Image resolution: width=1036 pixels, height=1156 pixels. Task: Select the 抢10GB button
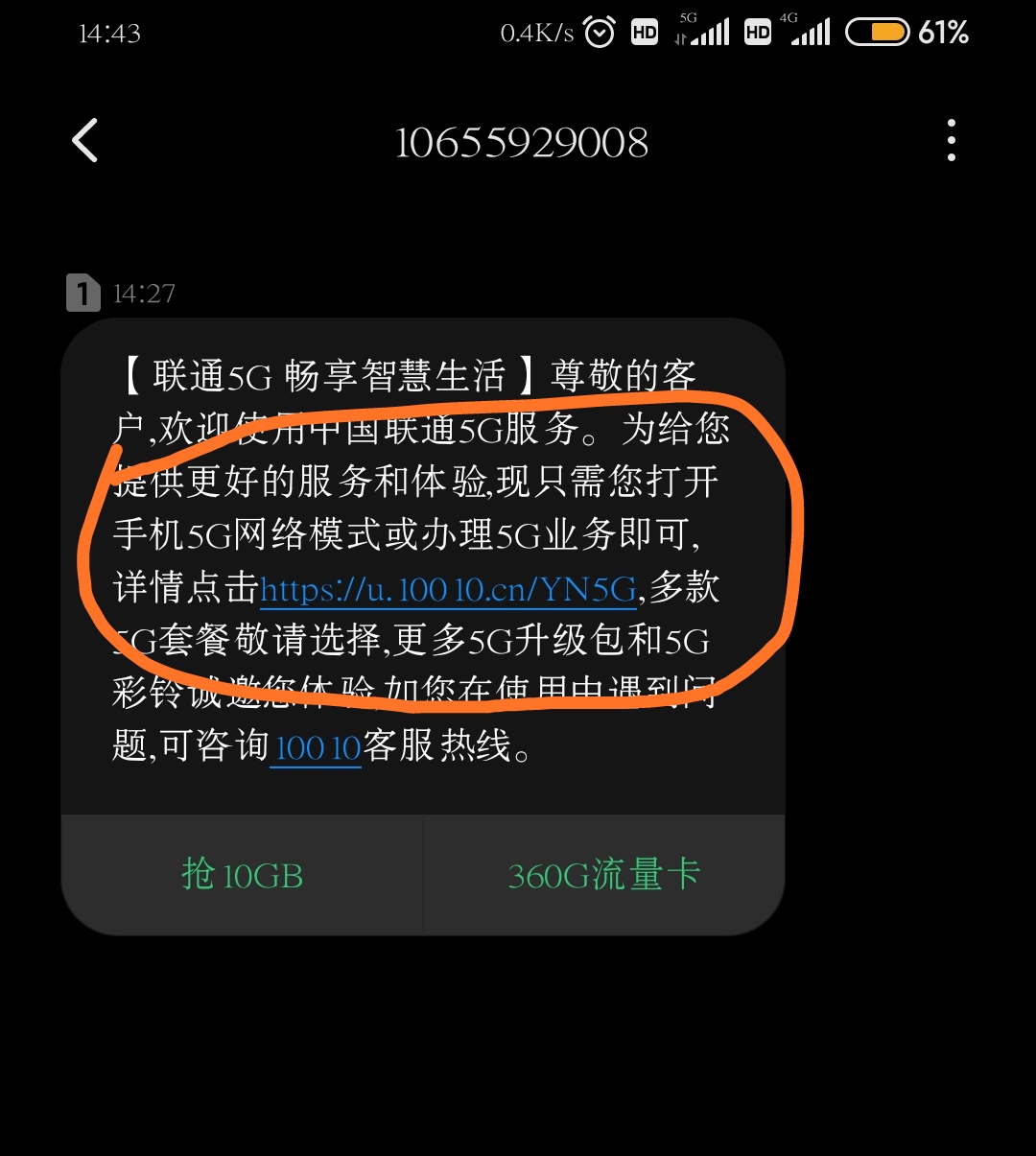[243, 875]
